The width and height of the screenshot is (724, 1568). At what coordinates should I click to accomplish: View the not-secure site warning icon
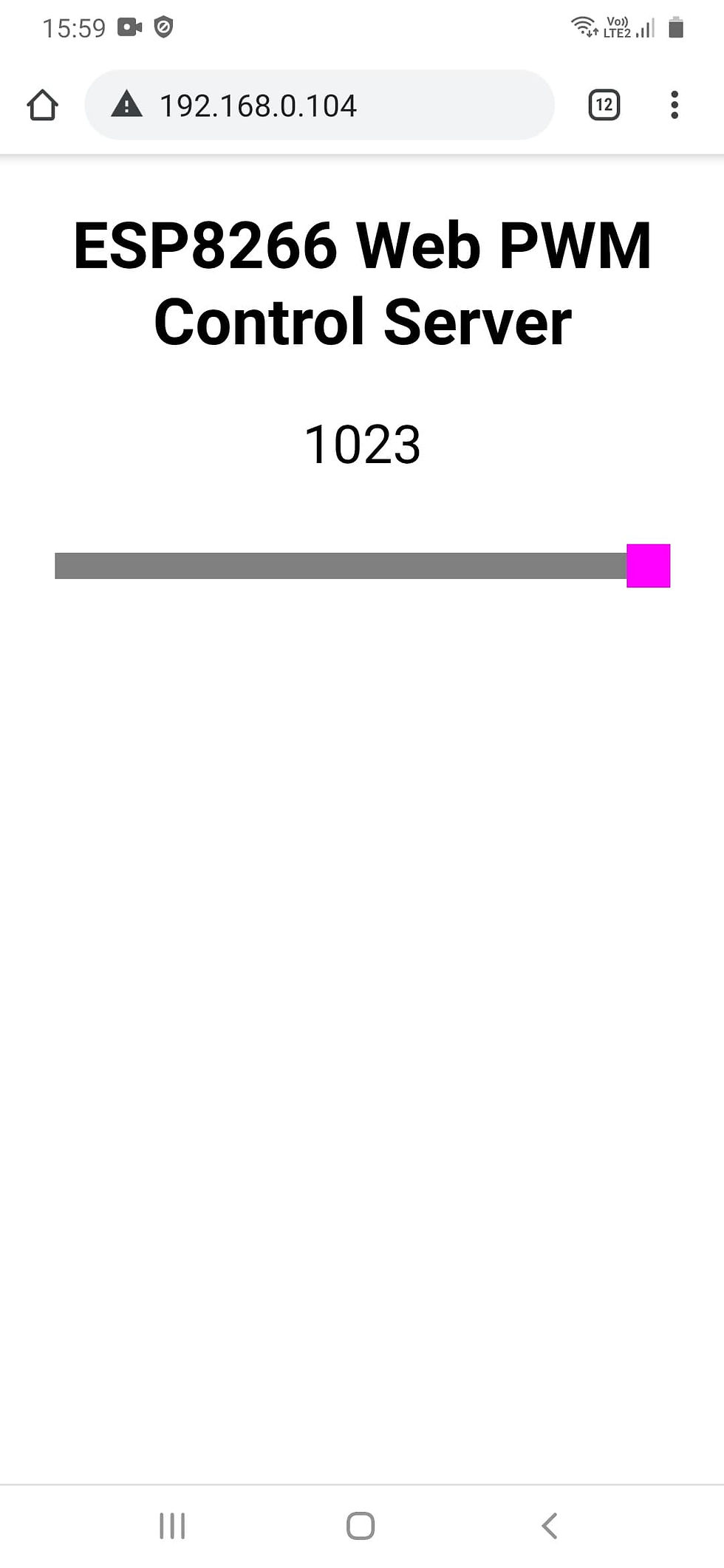tap(126, 105)
